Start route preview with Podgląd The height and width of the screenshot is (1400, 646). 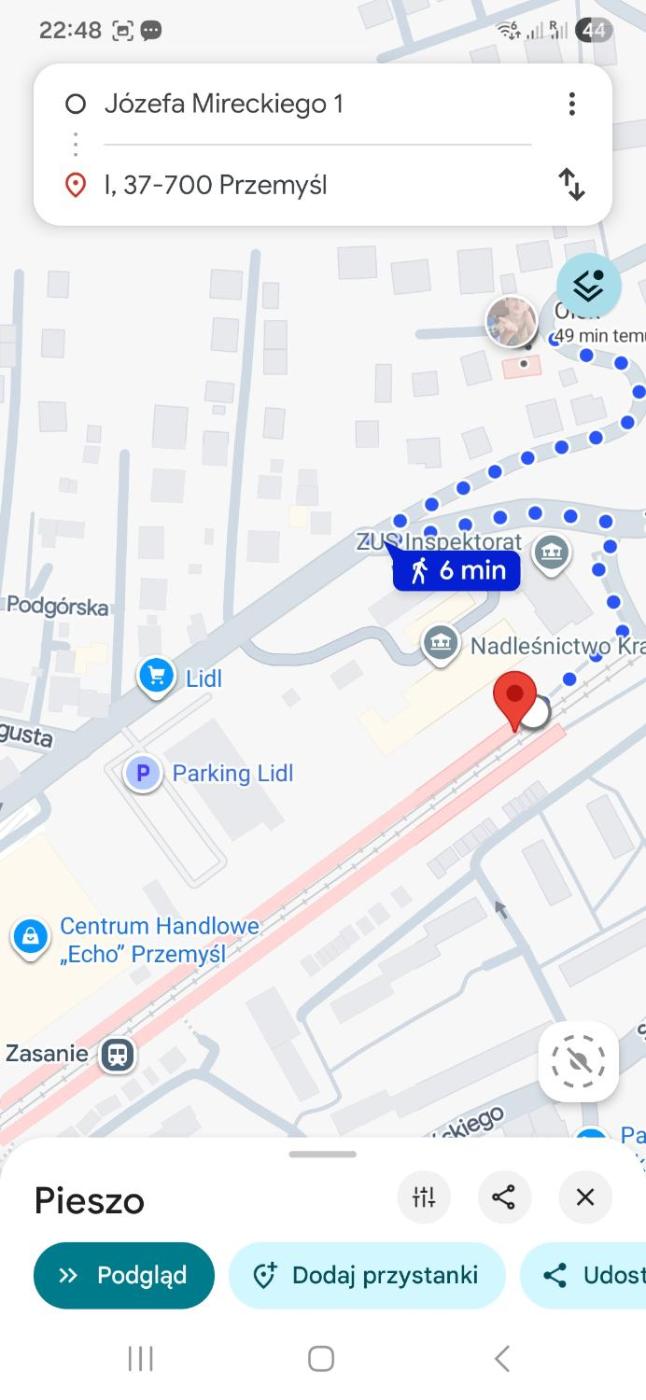124,1275
